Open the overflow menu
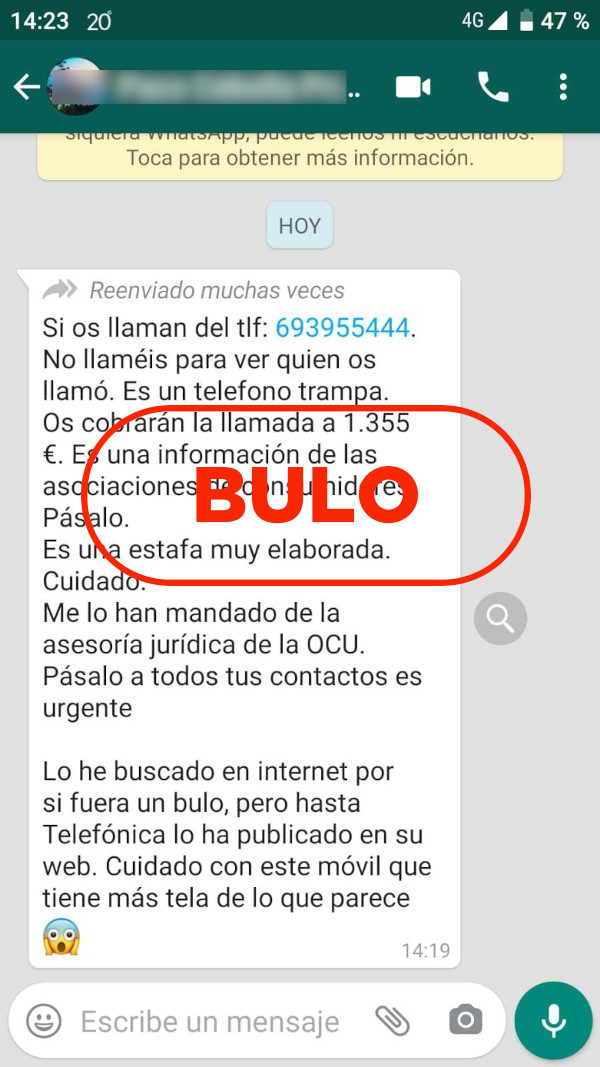 pos(563,87)
